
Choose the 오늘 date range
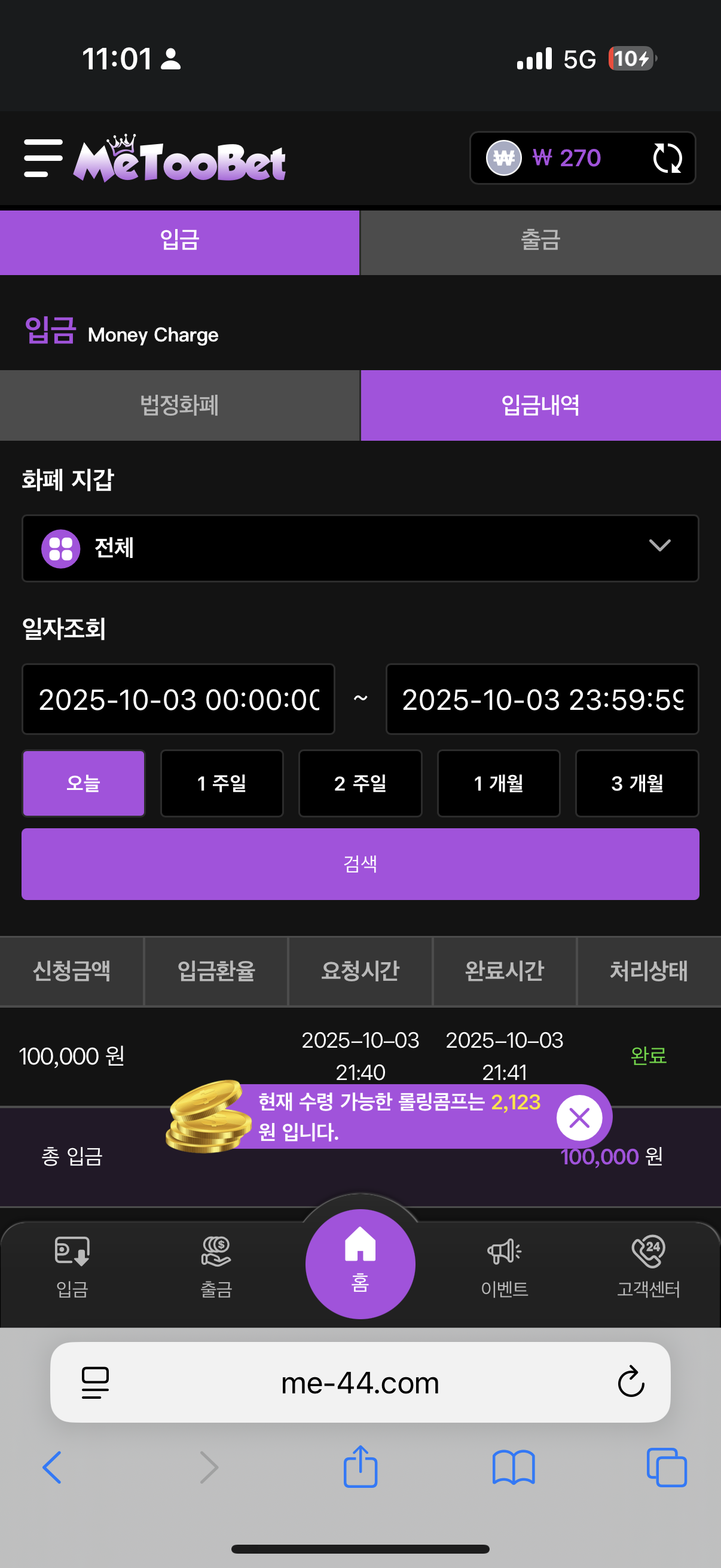point(83,783)
